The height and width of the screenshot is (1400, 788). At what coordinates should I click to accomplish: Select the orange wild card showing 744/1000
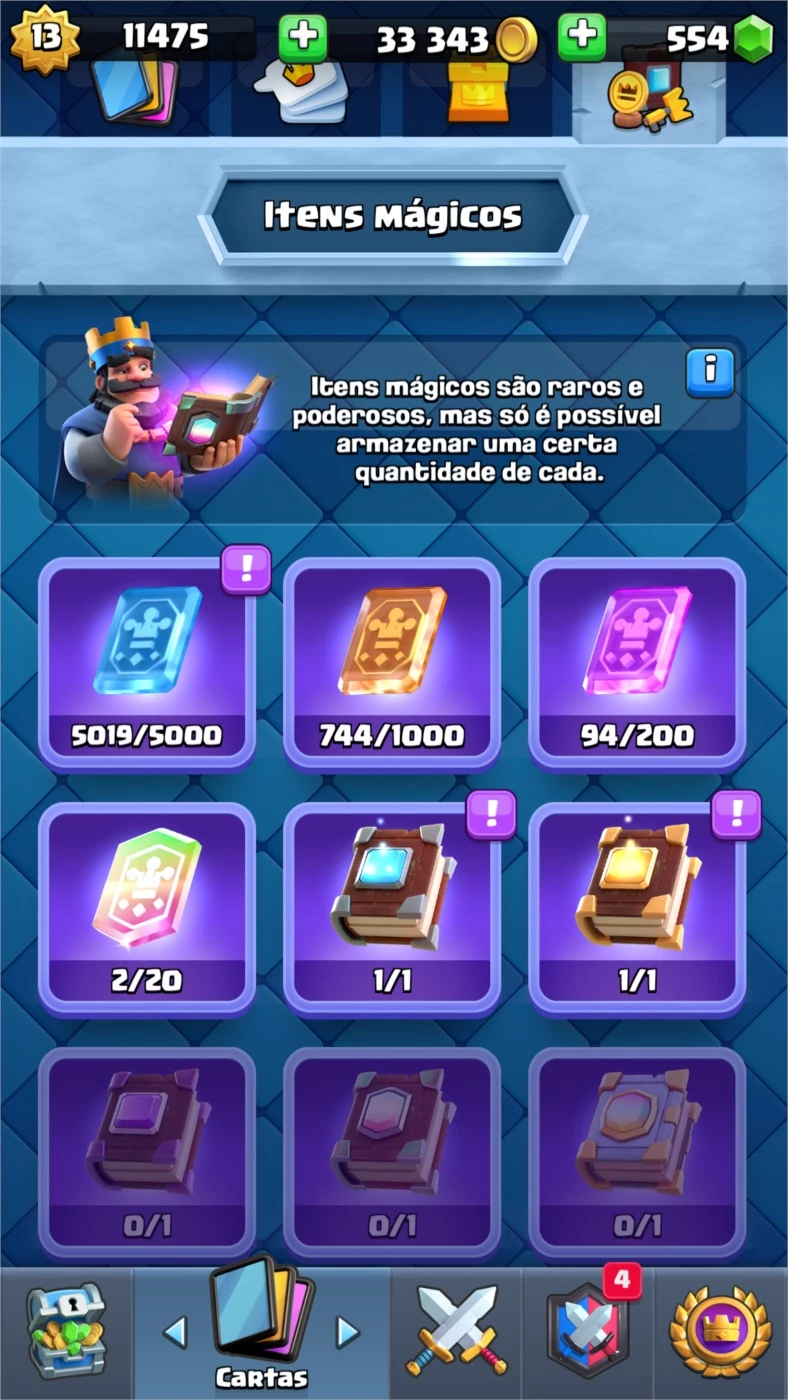click(x=392, y=664)
